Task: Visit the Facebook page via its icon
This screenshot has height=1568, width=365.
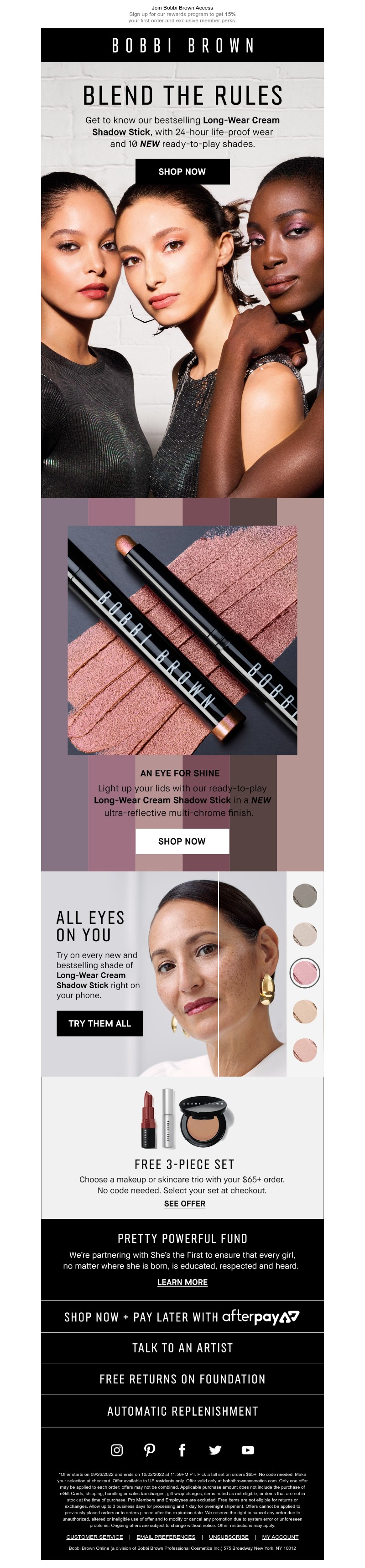Action: click(182, 1450)
